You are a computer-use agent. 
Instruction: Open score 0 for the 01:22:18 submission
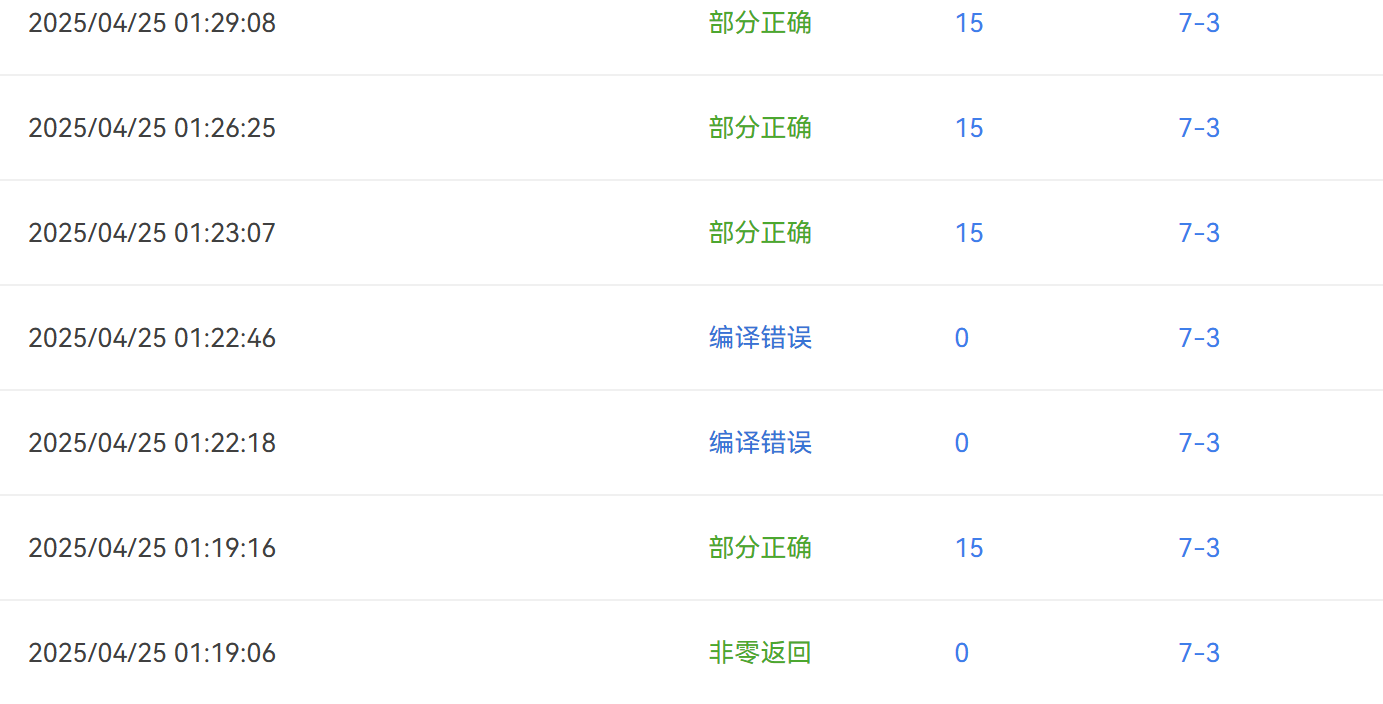(962, 443)
